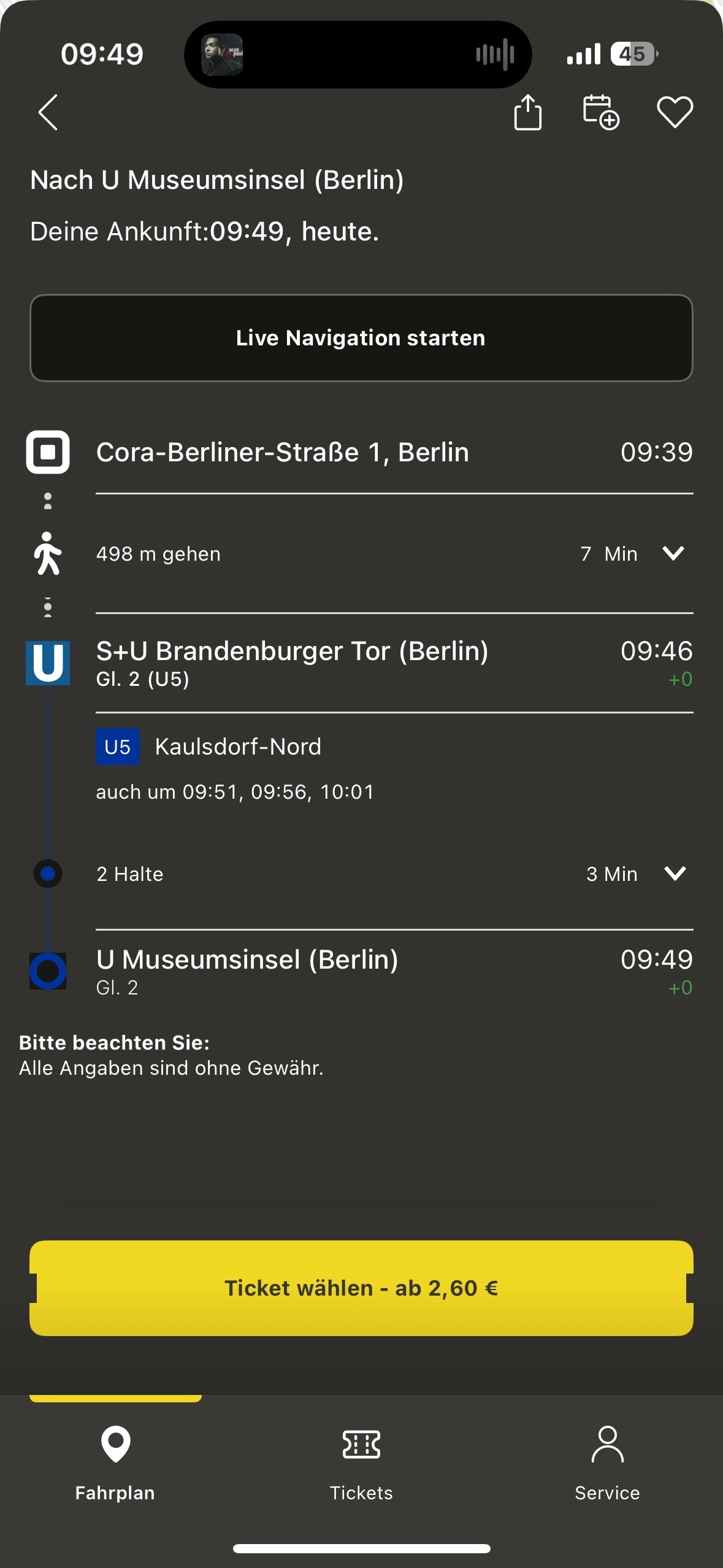Share this connection
The width and height of the screenshot is (723, 1568).
tap(527, 112)
